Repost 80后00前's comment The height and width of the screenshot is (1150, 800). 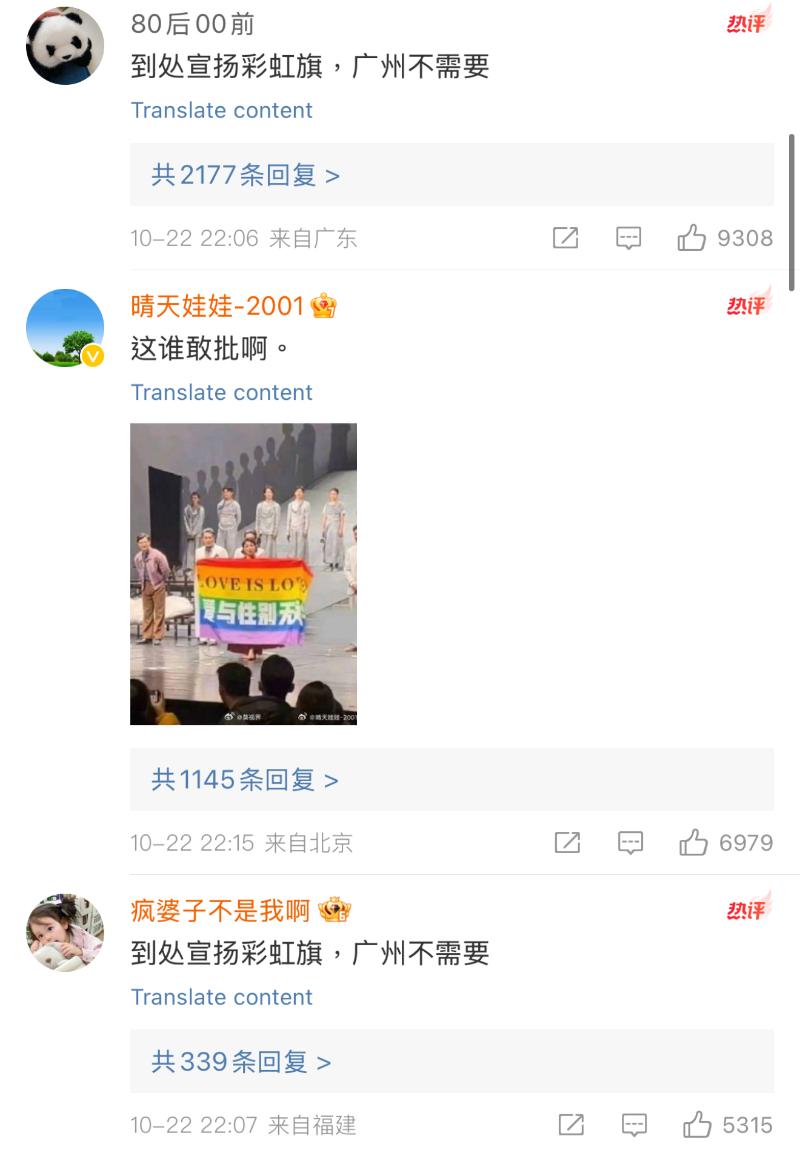click(565, 238)
